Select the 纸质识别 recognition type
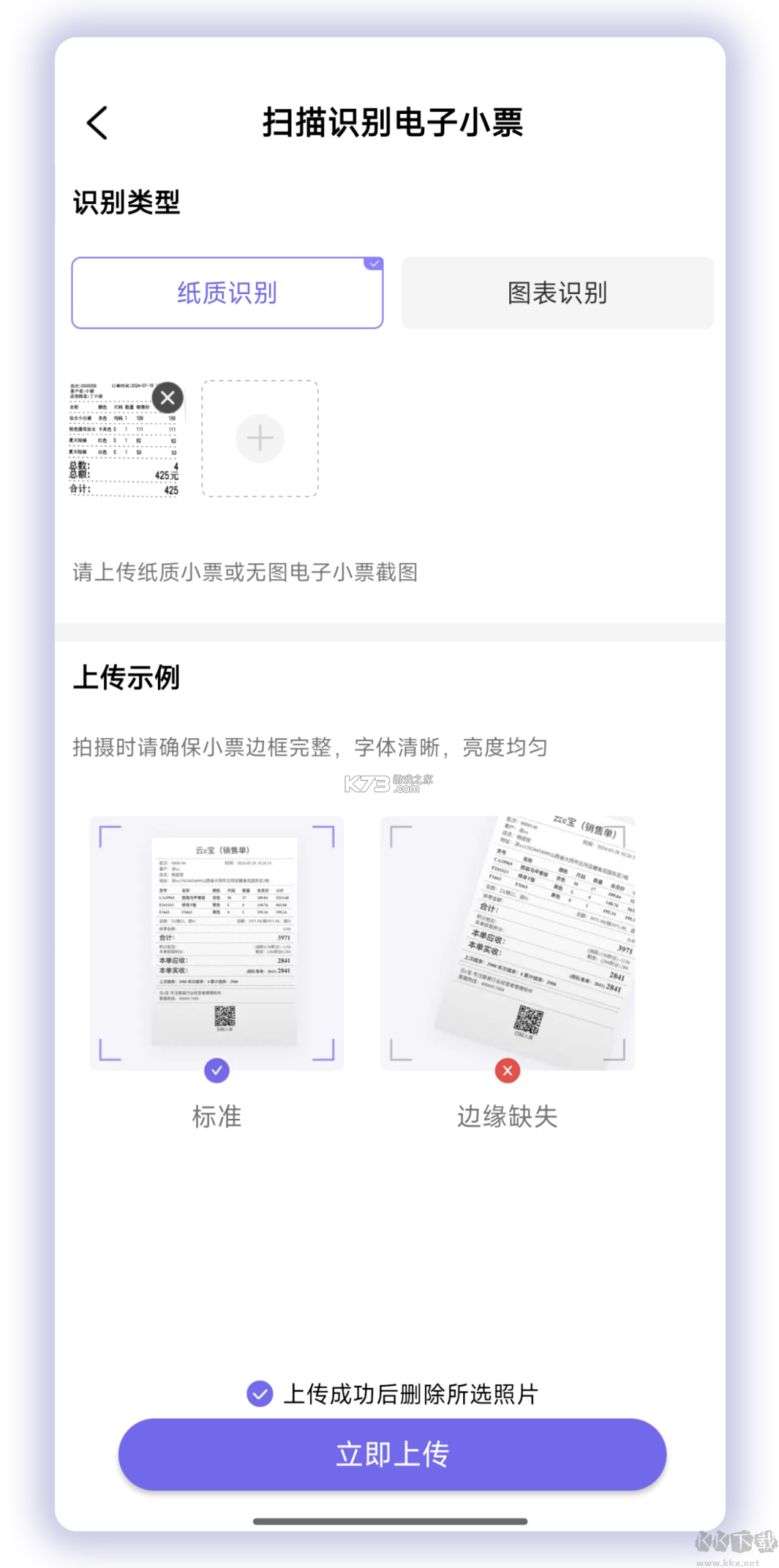 227,293
